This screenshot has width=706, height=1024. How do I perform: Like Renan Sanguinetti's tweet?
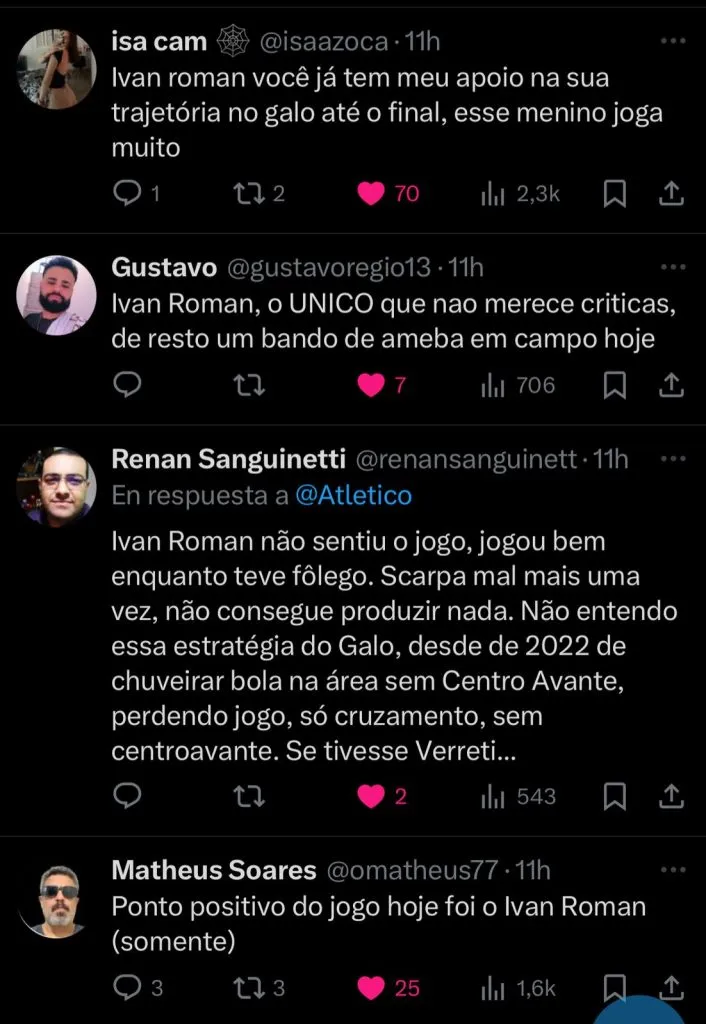tap(371, 796)
